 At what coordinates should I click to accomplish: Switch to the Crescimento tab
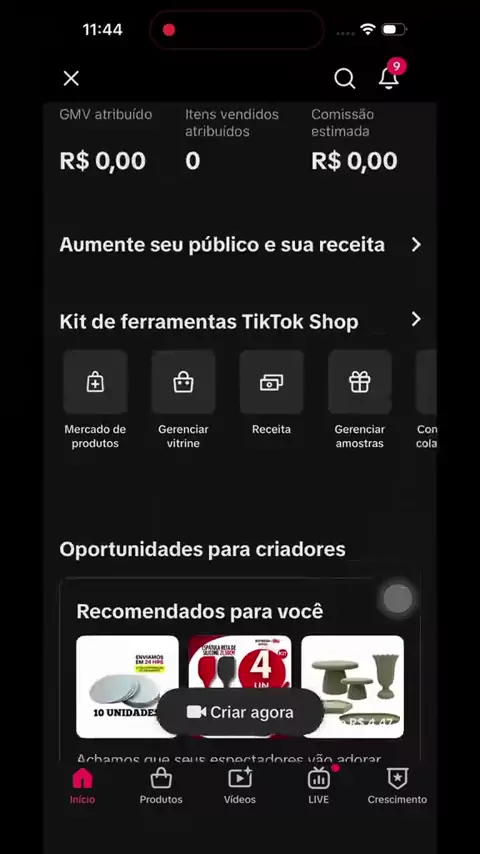[397, 786]
